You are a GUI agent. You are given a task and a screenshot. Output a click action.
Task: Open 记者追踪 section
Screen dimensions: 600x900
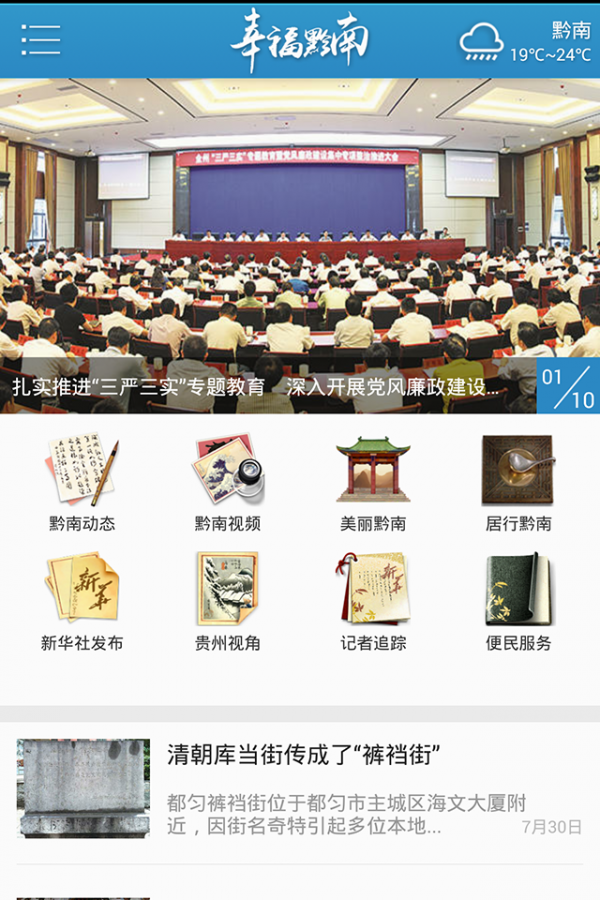click(x=373, y=600)
